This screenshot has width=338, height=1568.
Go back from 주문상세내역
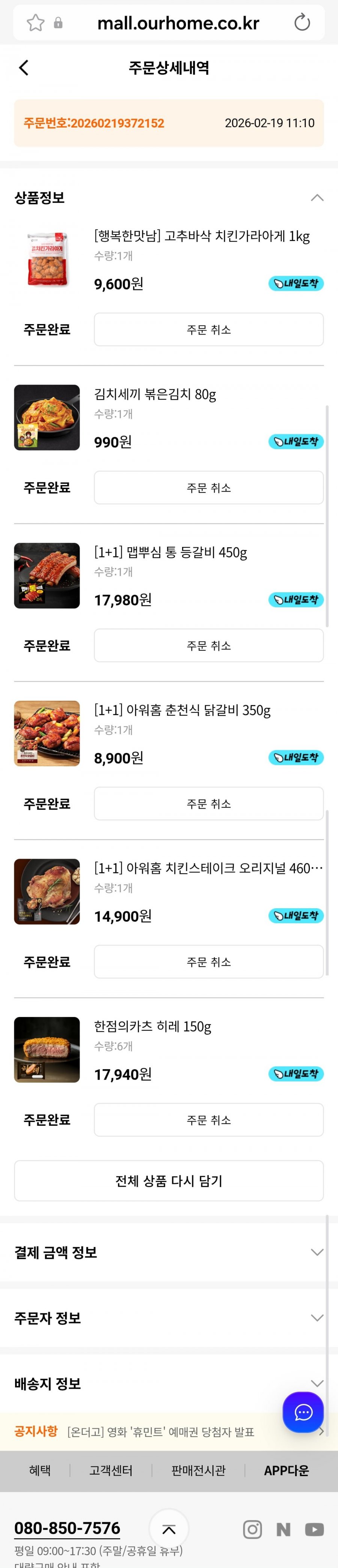[24, 68]
